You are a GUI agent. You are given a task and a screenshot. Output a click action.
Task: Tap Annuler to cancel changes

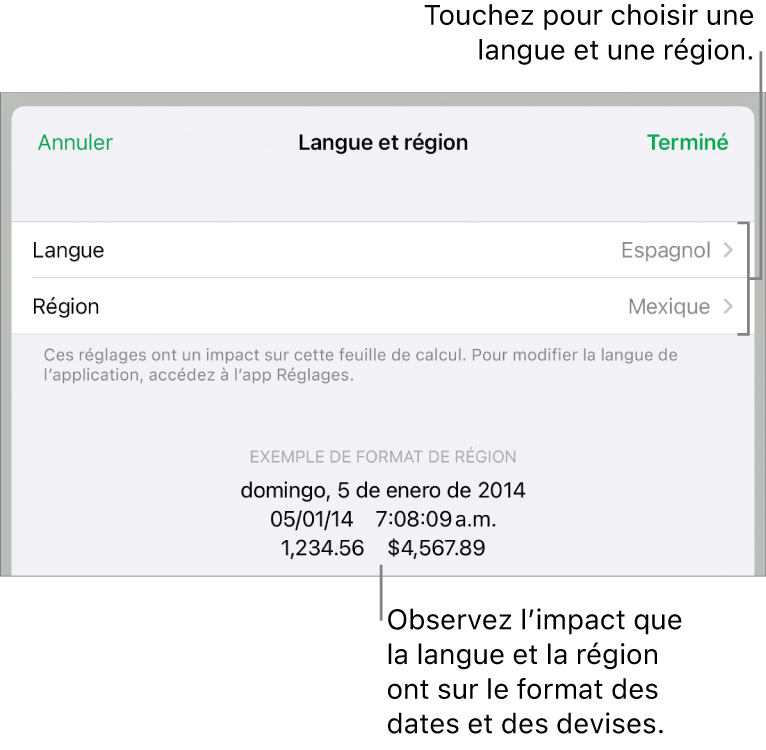tap(75, 143)
